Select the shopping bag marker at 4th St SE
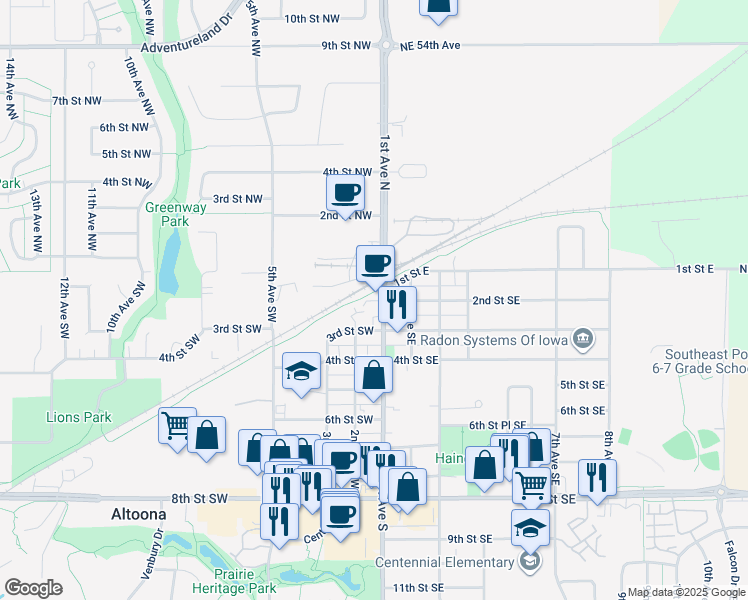Viewport: 748px width, 600px height. [x=374, y=376]
